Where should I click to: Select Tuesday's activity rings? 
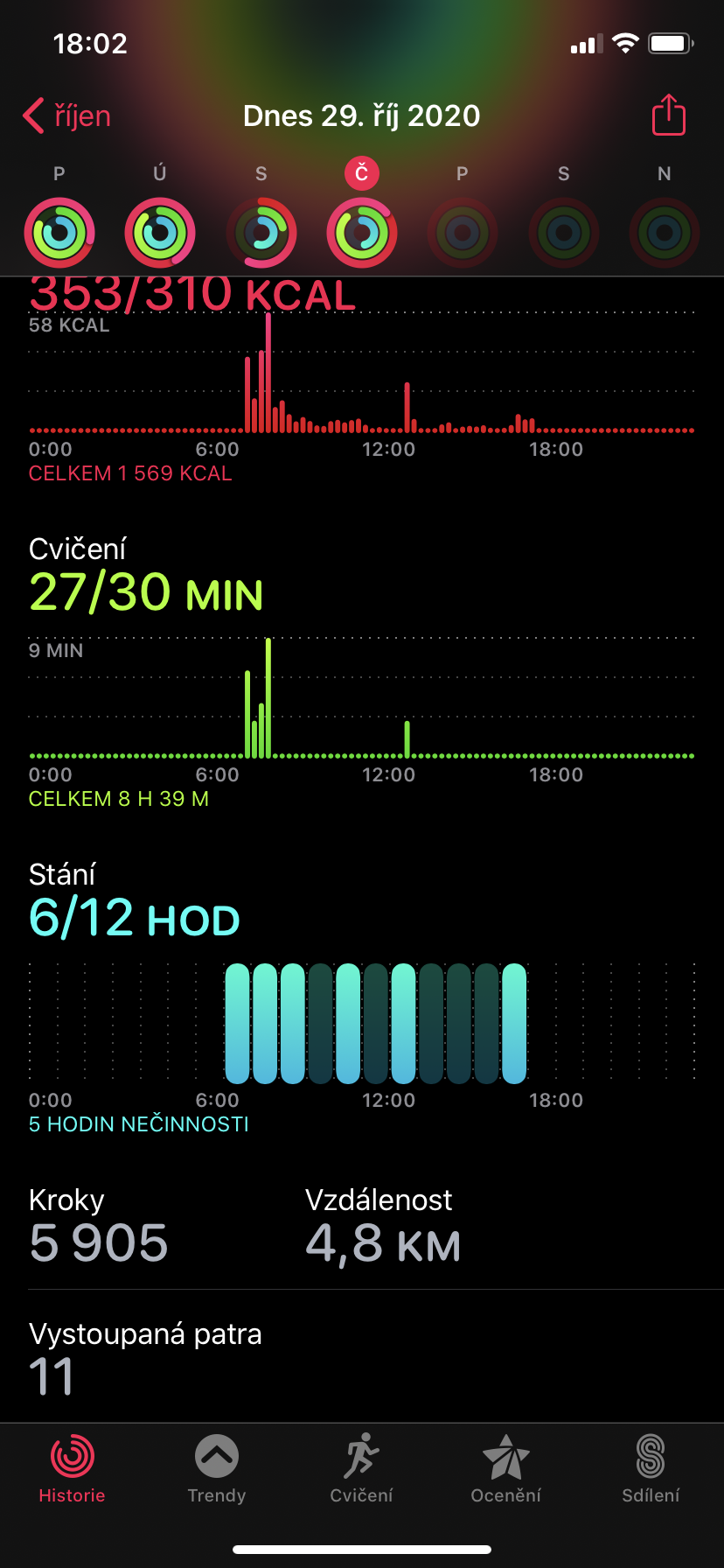pyautogui.click(x=160, y=233)
